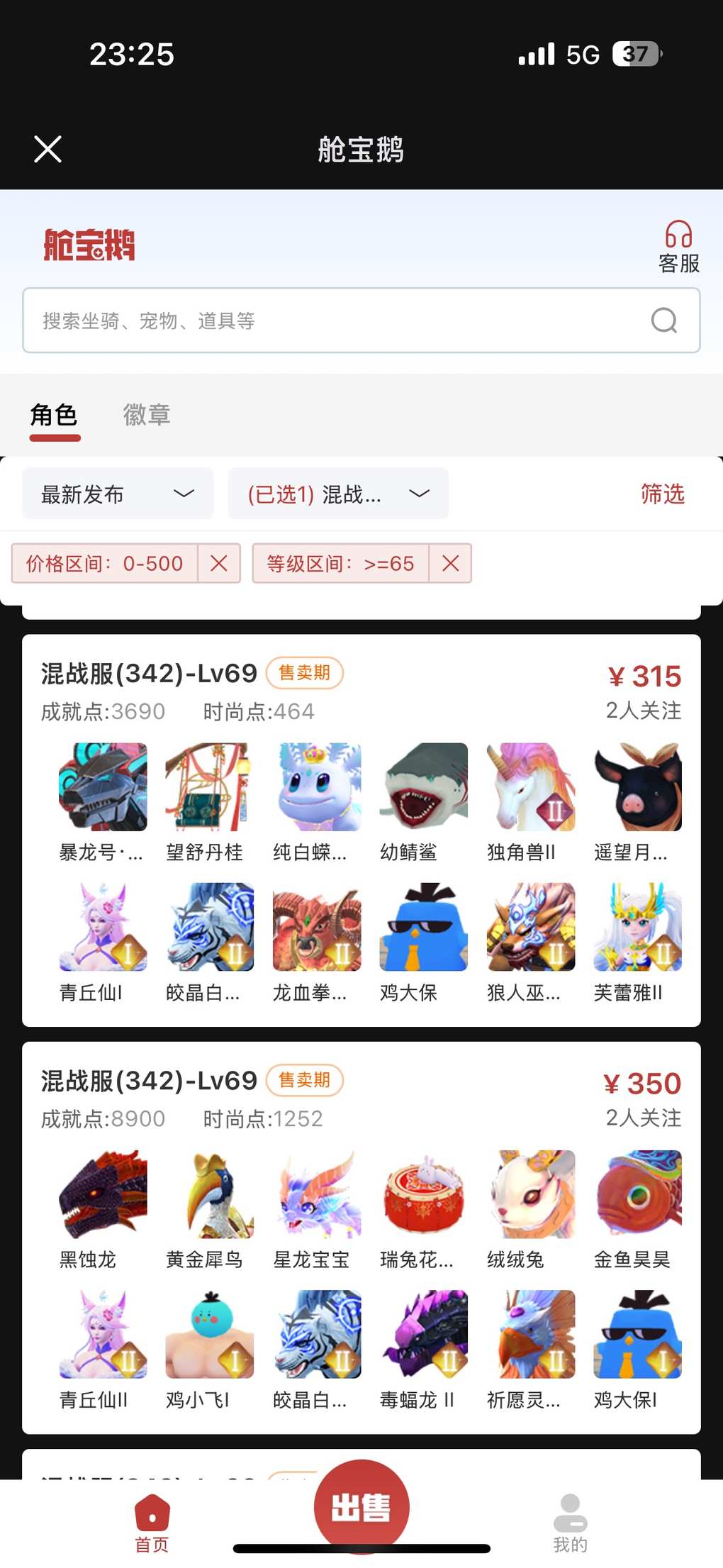This screenshot has height=1568, width=723.
Task: Tap the search field for mounts and pets
Action: point(340,321)
